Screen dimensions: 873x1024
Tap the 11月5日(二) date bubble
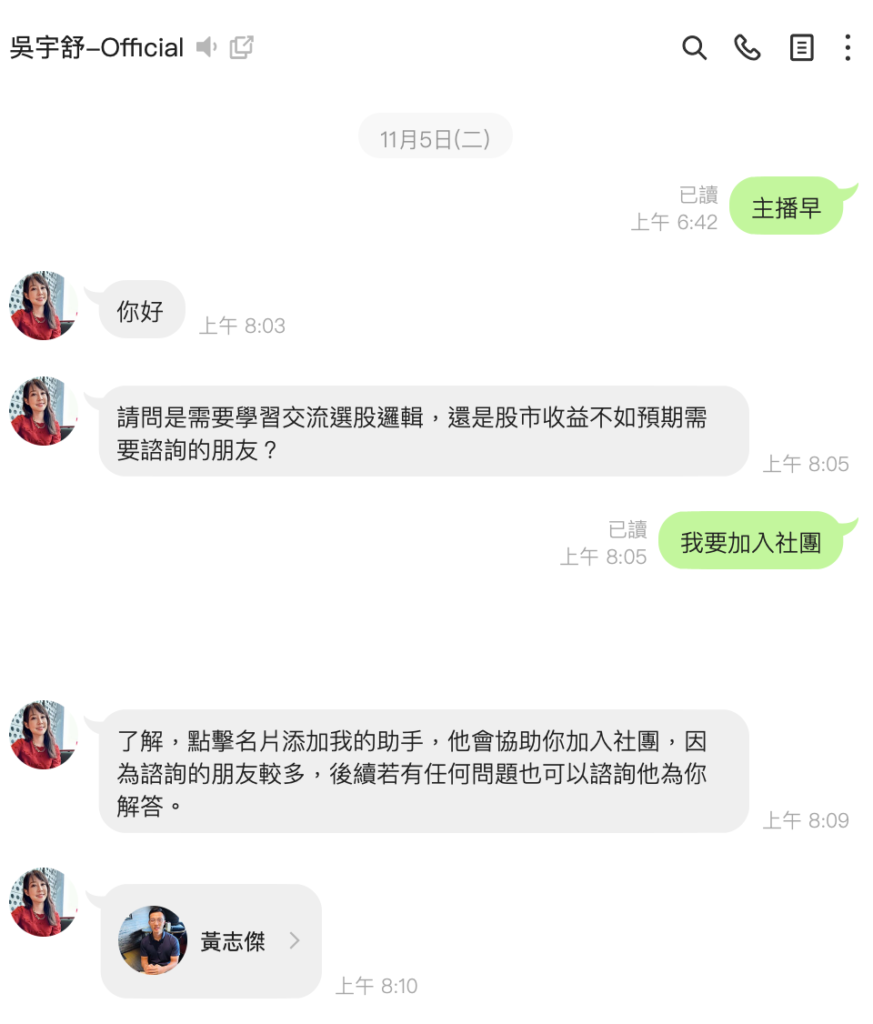click(435, 135)
